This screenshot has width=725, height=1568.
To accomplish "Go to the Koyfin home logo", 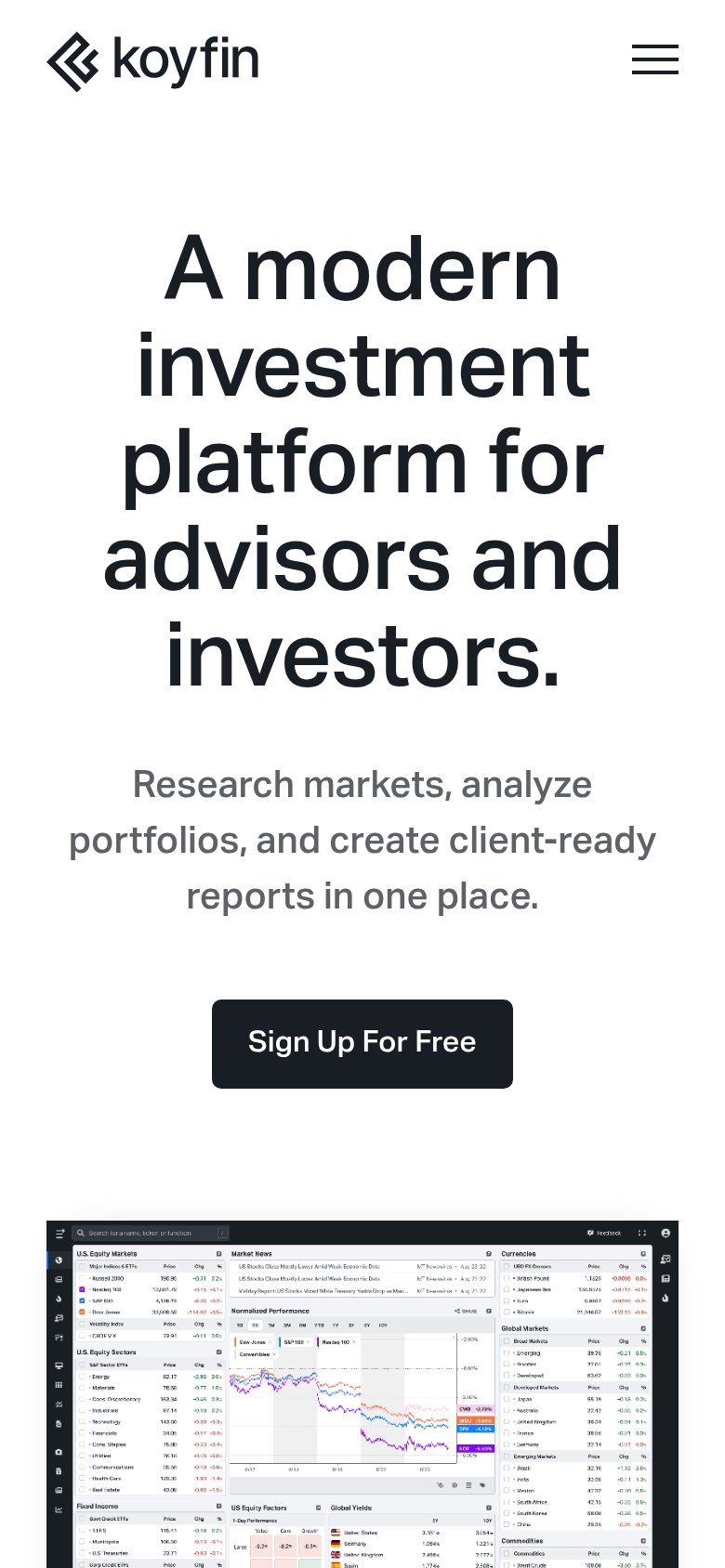I will [x=153, y=61].
